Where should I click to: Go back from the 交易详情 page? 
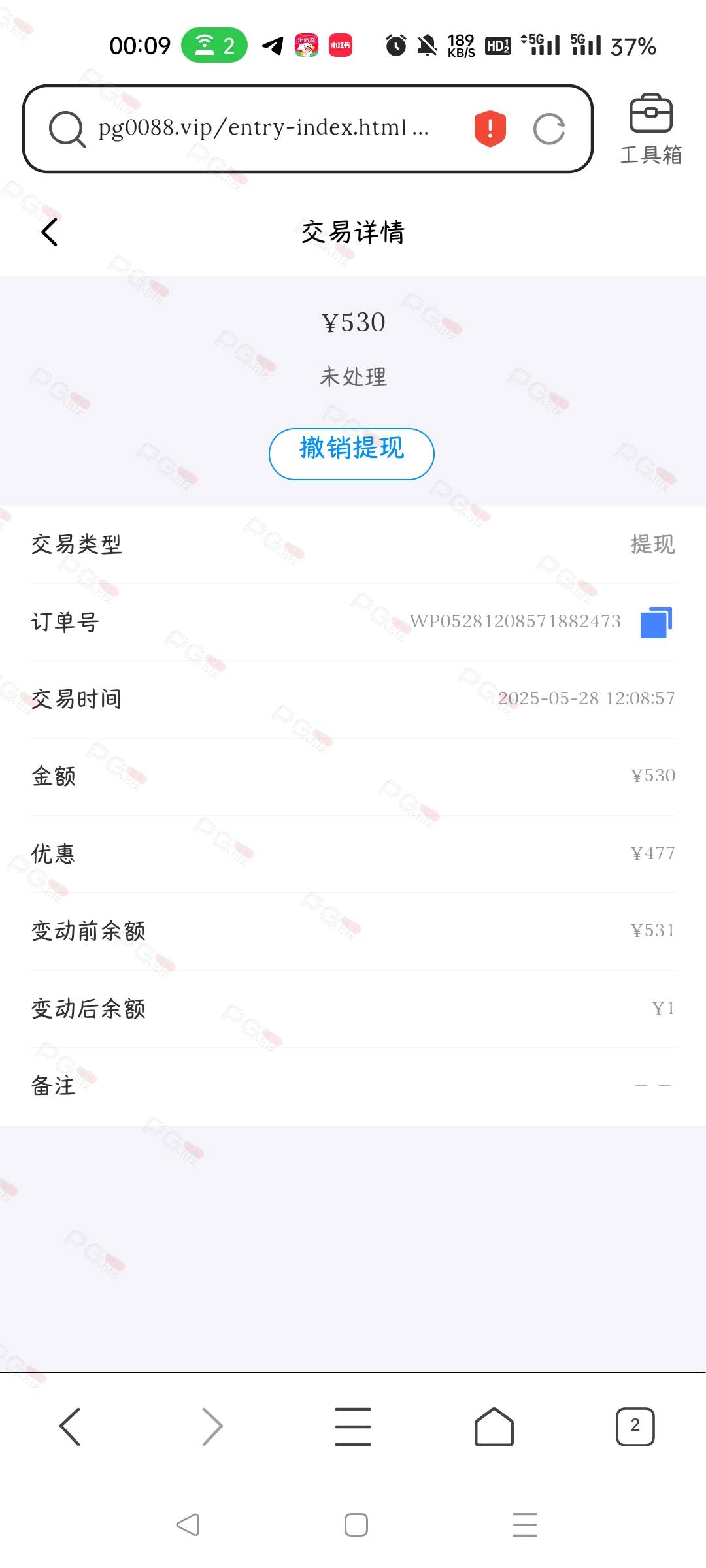(50, 232)
